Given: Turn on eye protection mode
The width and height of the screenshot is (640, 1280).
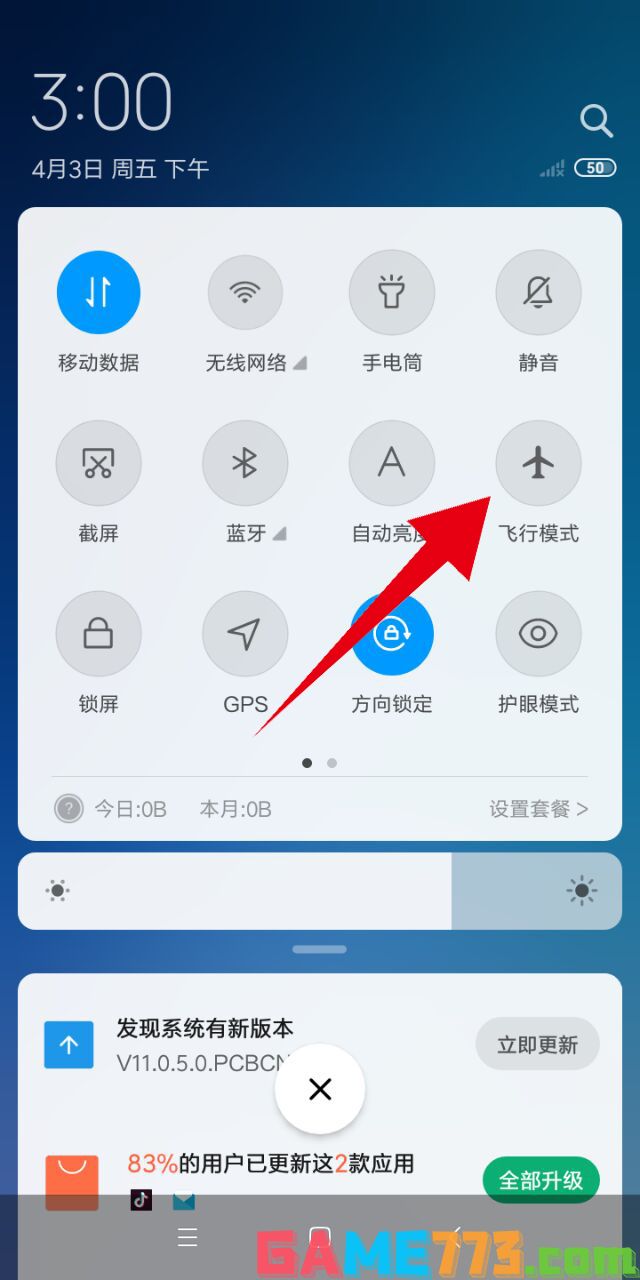Looking at the screenshot, I should tap(538, 633).
